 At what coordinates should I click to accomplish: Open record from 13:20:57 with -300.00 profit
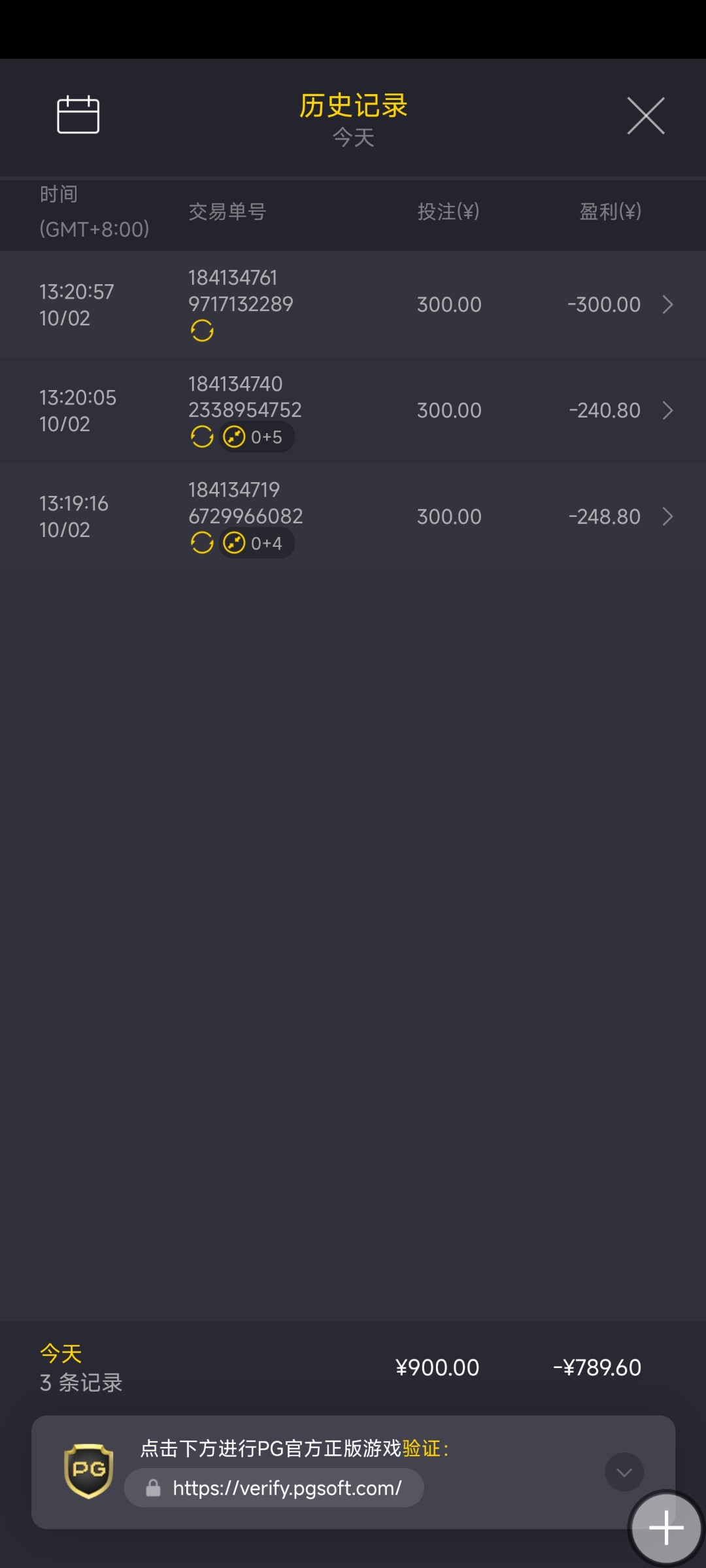click(x=353, y=304)
